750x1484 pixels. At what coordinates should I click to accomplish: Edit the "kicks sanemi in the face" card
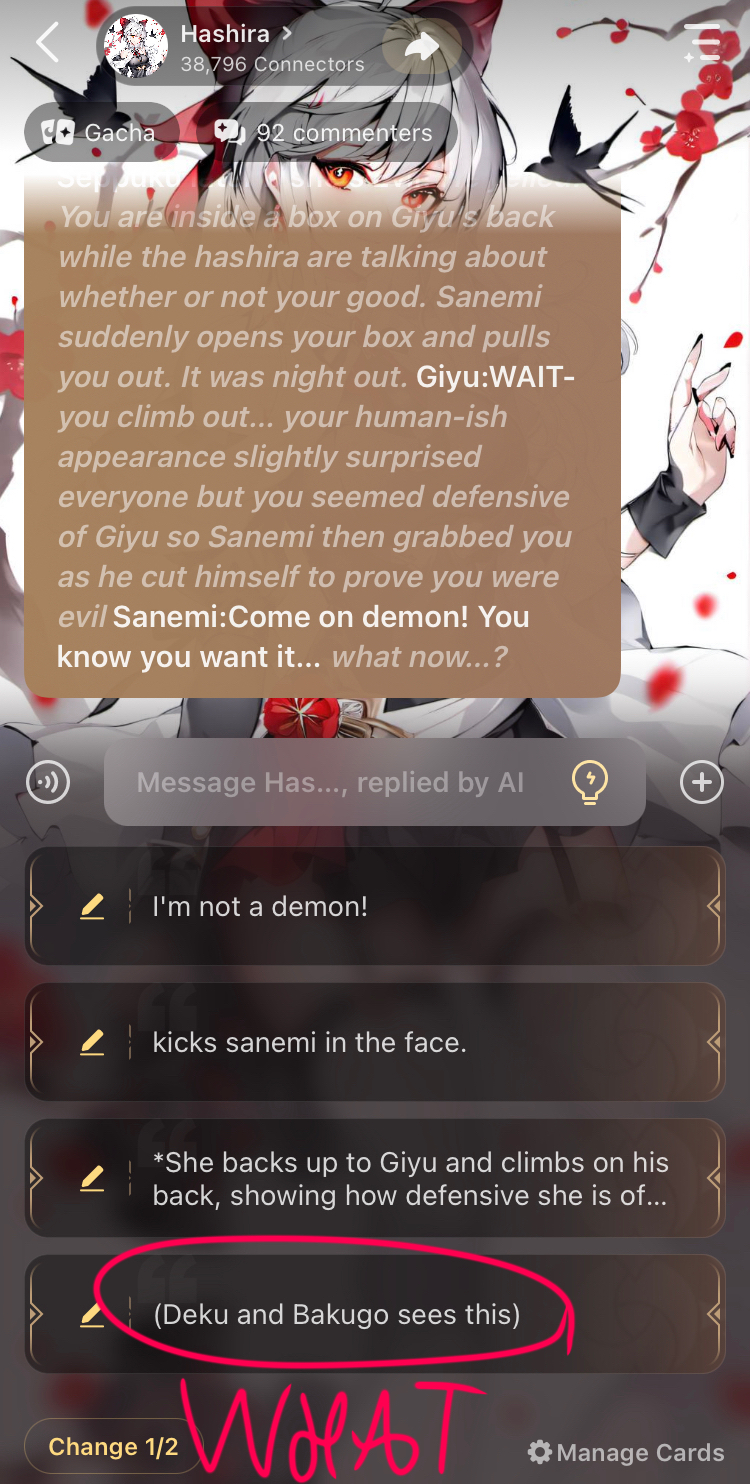click(92, 1042)
